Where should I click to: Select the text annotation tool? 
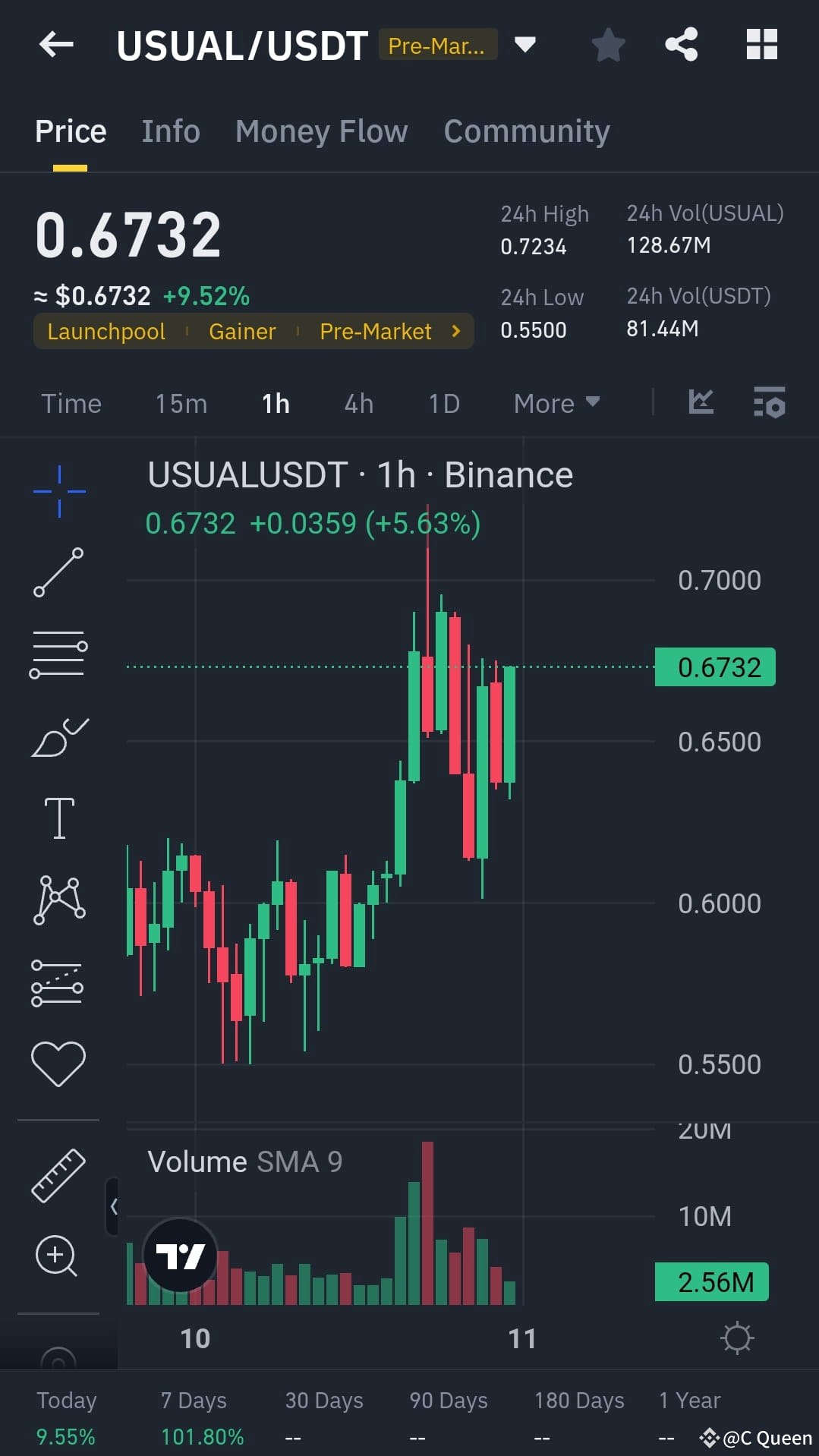coord(58,818)
